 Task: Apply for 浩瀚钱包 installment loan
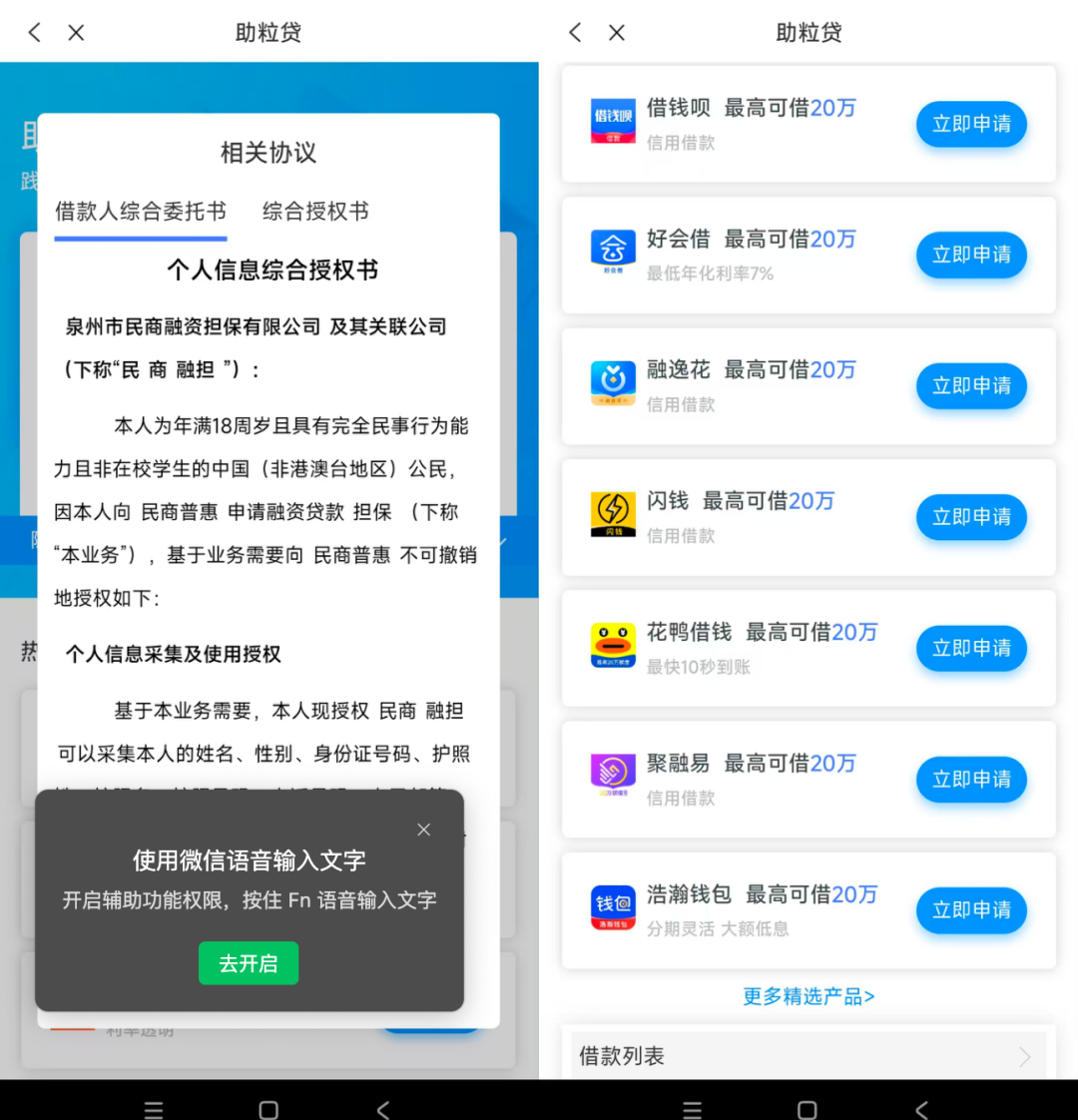971,909
